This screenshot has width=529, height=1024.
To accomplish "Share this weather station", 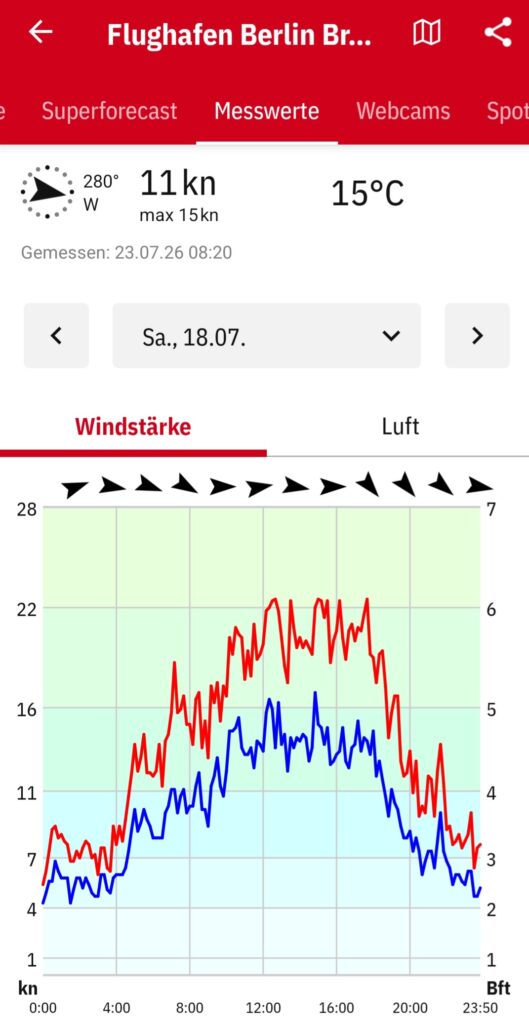I will tap(498, 32).
